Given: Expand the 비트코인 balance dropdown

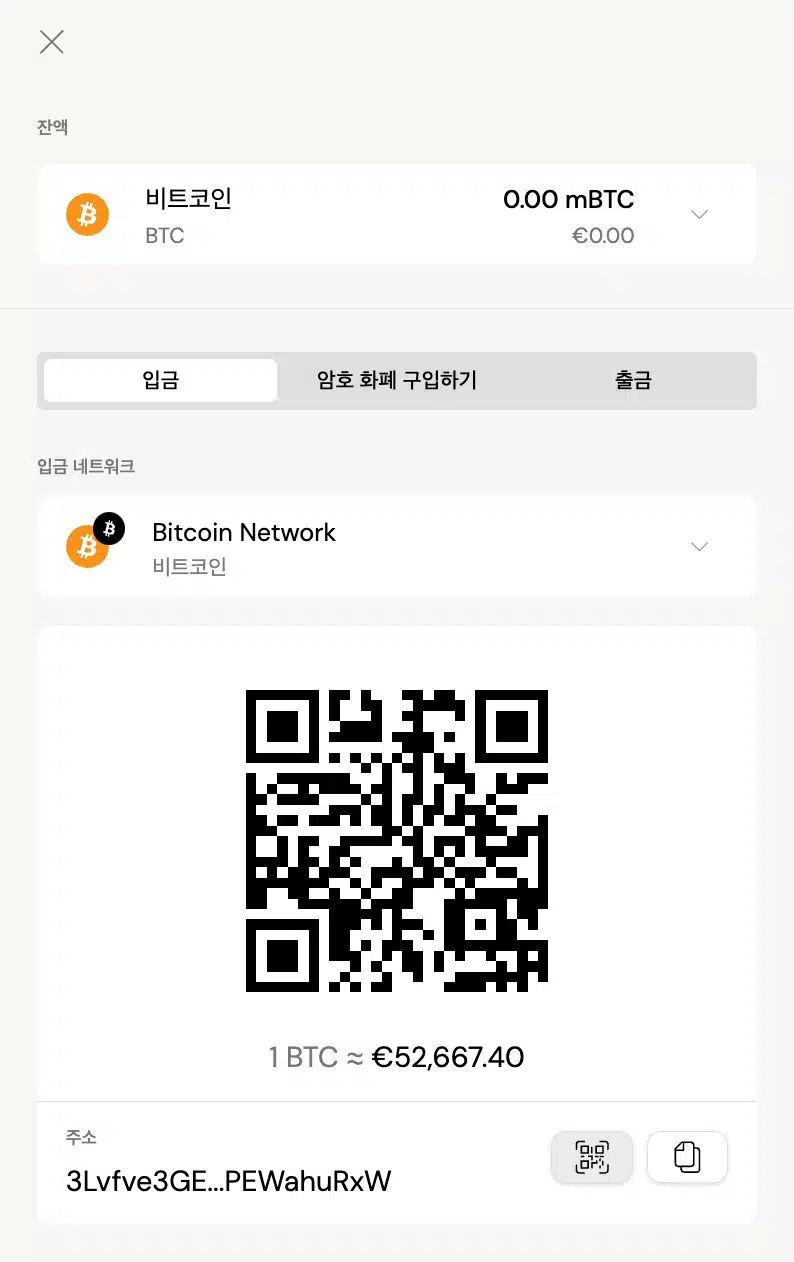Looking at the screenshot, I should point(699,215).
